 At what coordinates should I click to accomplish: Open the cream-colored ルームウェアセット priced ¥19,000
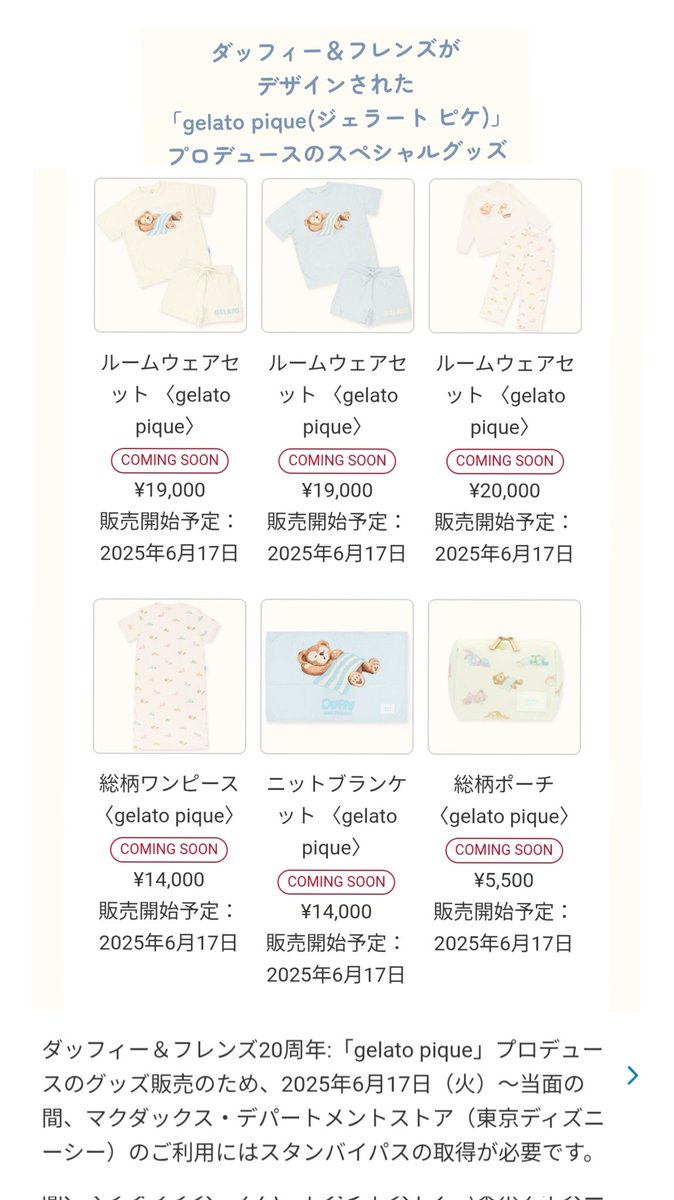coord(170,256)
